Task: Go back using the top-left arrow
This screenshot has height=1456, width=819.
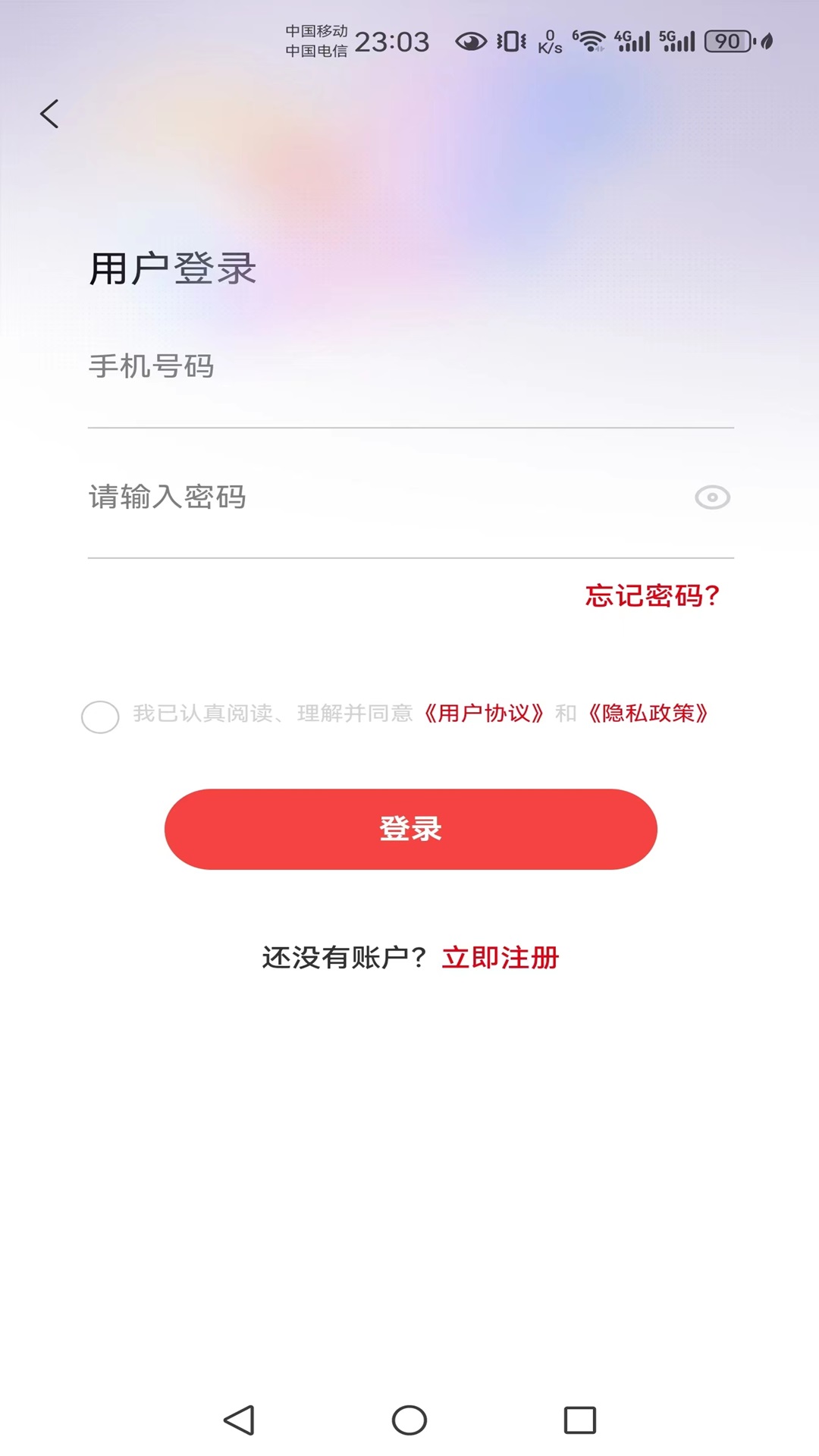Action: [x=50, y=115]
